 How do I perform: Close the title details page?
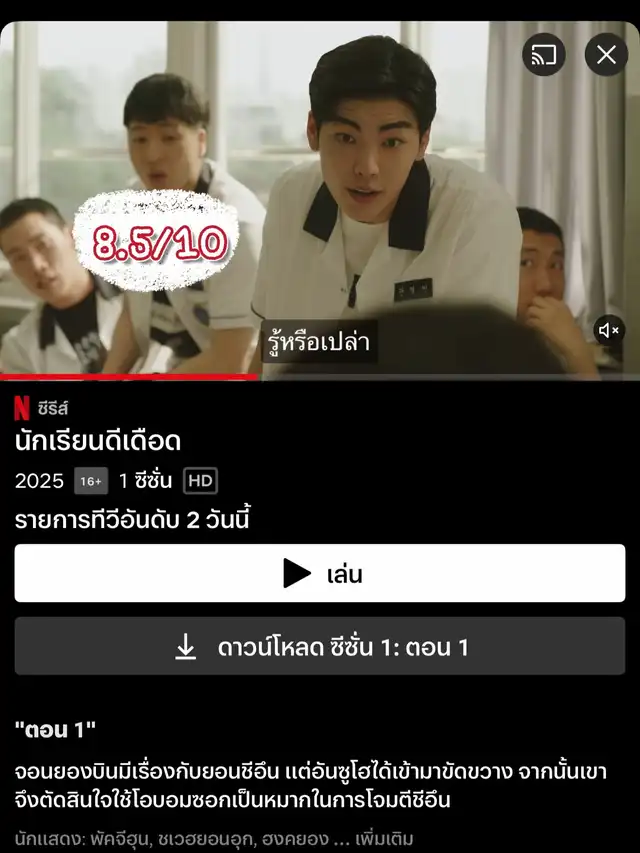(x=606, y=55)
